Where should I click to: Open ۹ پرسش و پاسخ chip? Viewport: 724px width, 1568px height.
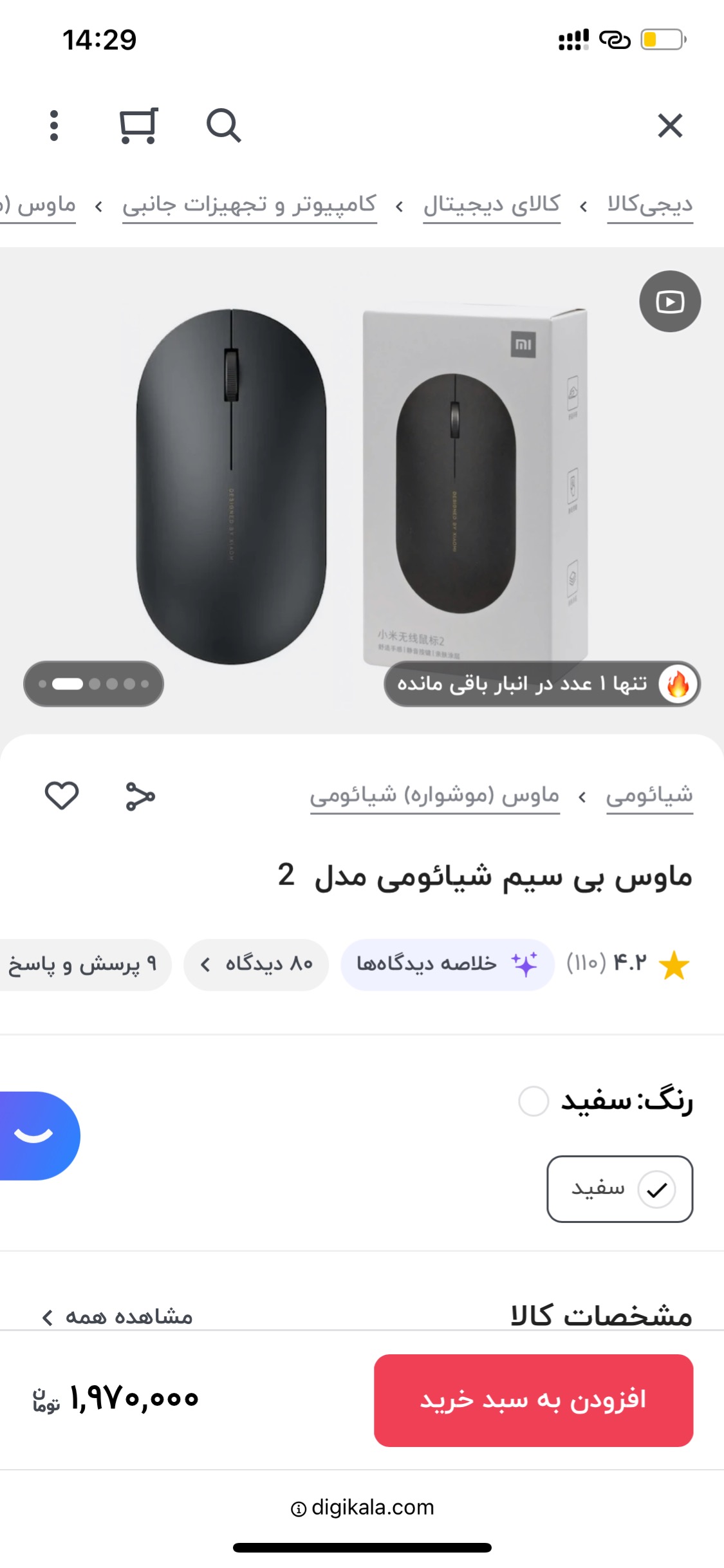coord(84,964)
